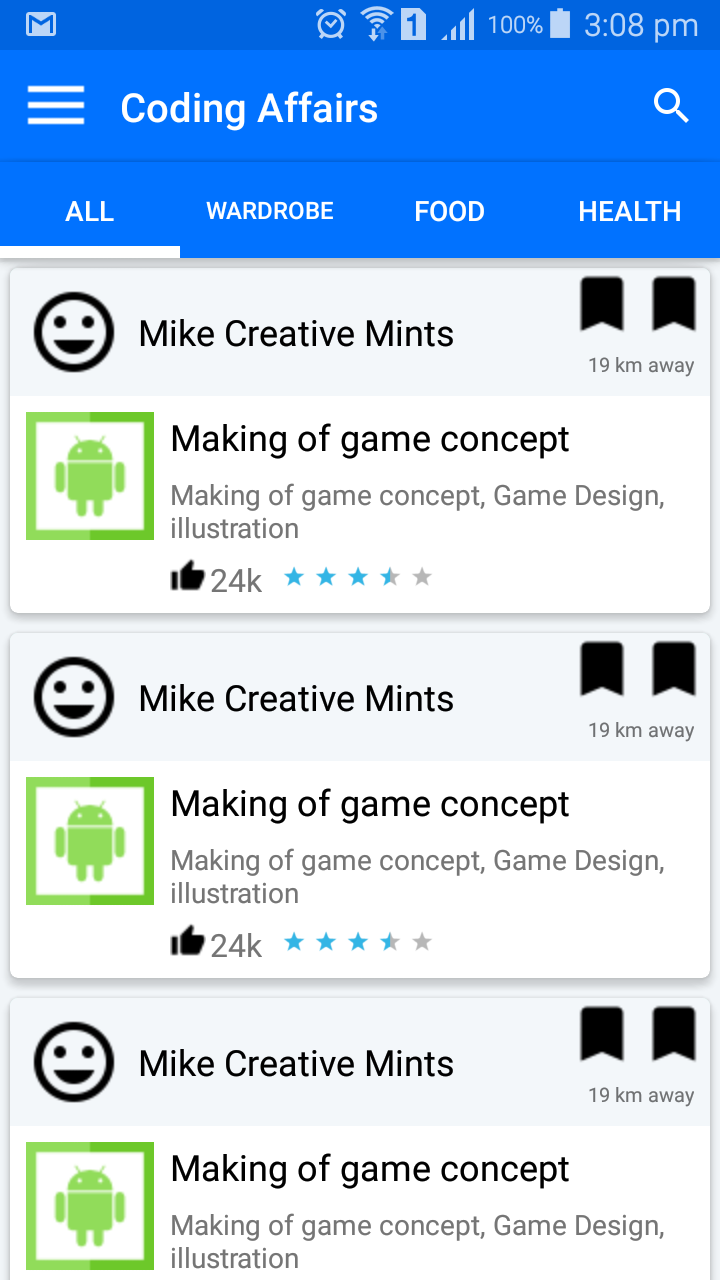This screenshot has height=1280, width=720.
Task: Tap the rightmost bookmark icon on the top card
Action: (674, 304)
